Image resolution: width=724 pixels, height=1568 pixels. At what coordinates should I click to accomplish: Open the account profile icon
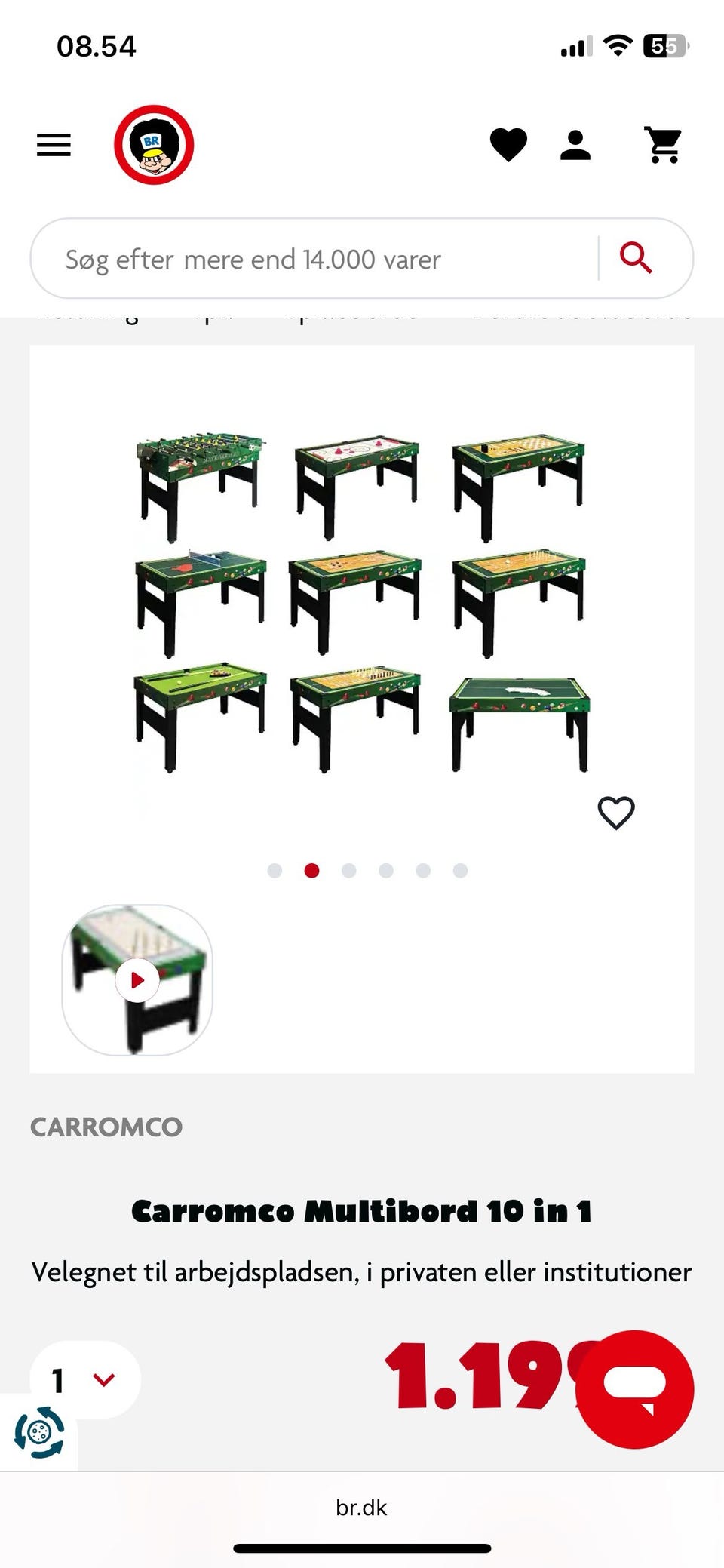575,144
